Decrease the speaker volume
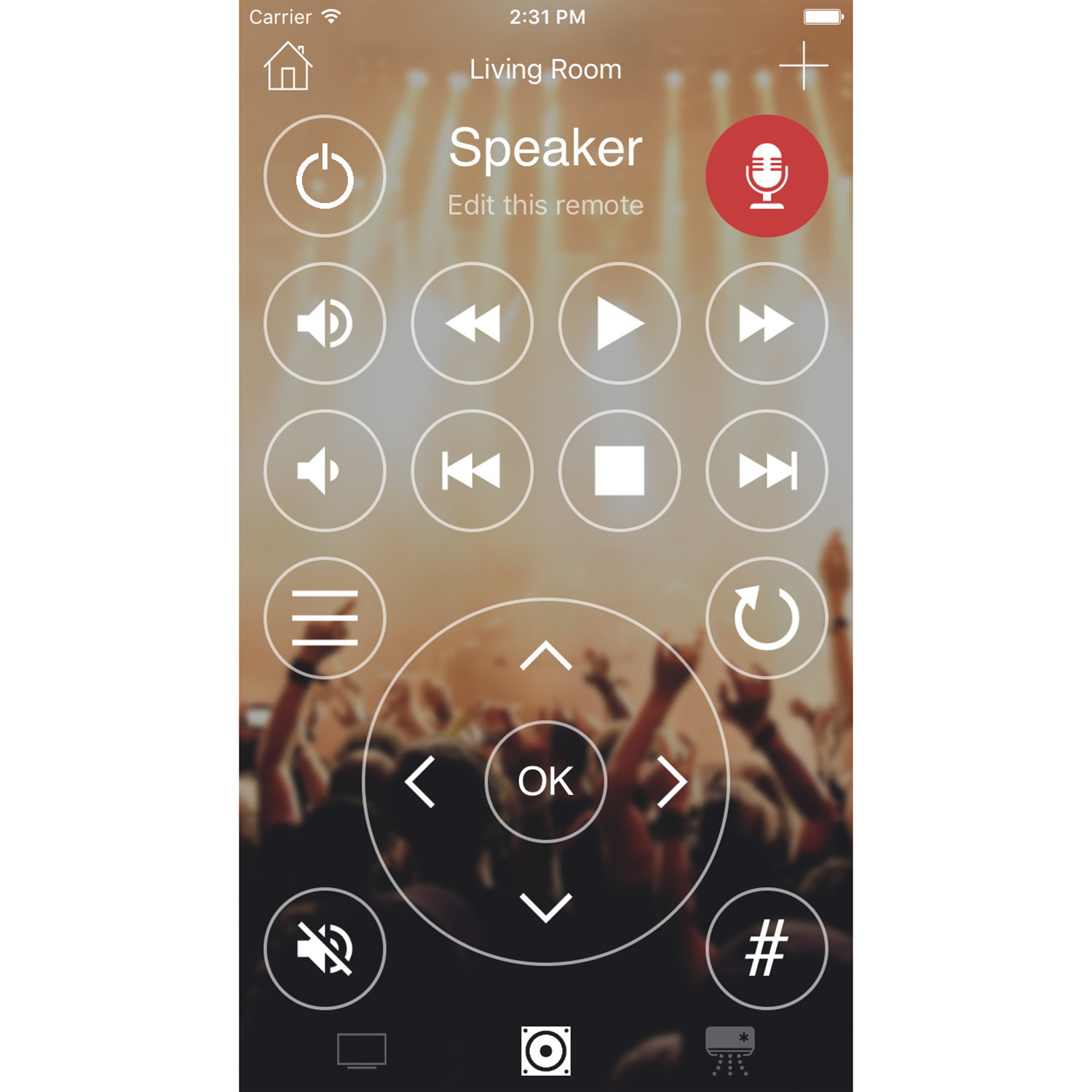The height and width of the screenshot is (1092, 1092). tap(325, 470)
